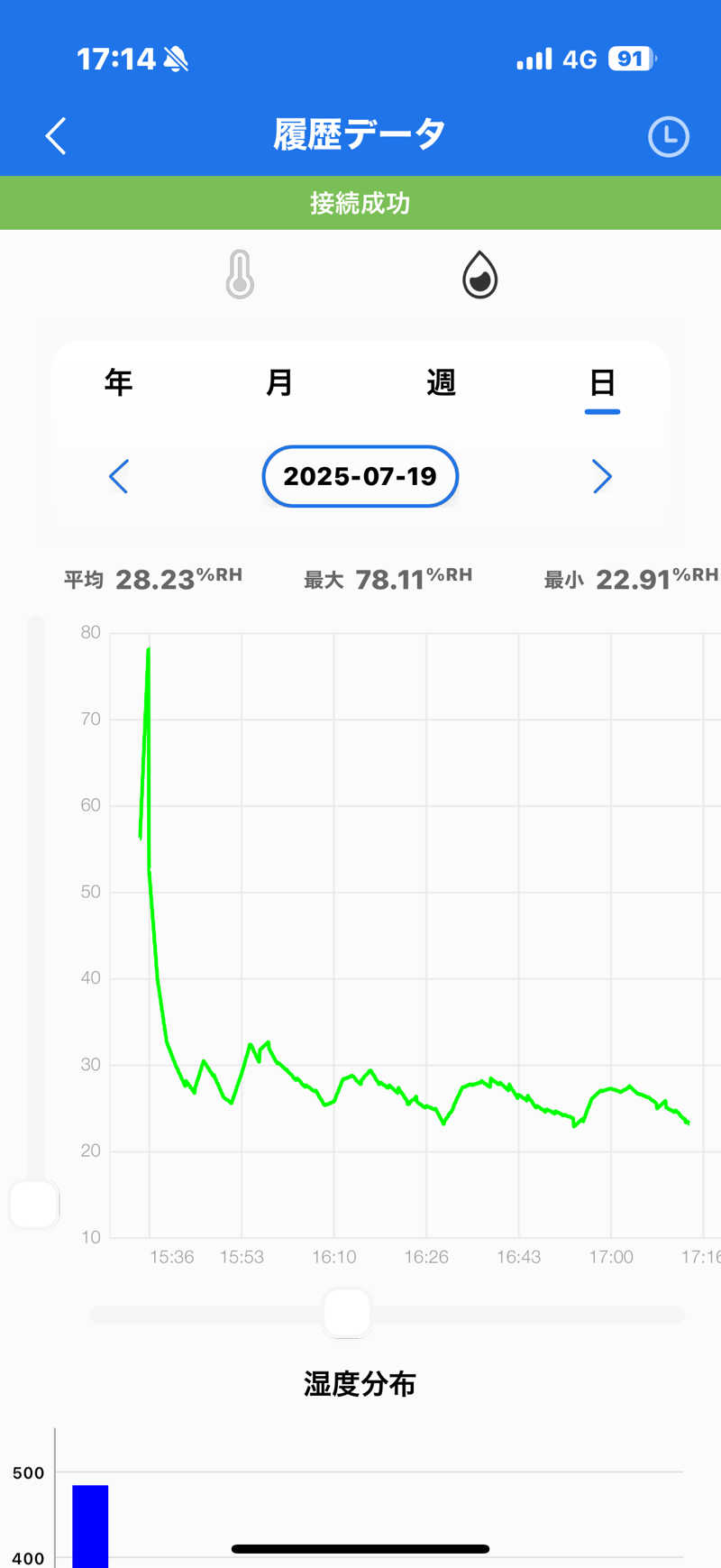Go to the next day
Viewport: 721px width, 1568px height.
click(602, 476)
